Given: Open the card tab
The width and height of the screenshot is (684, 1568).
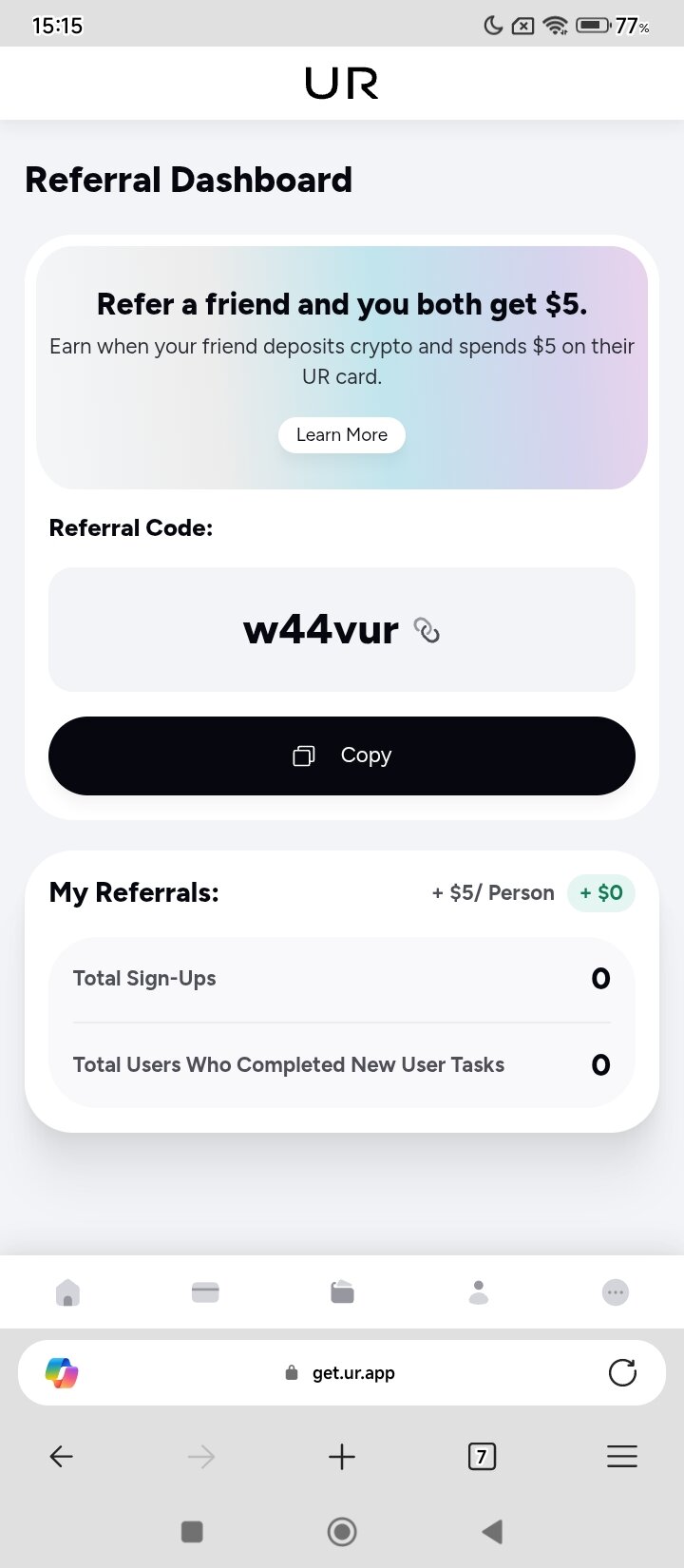Looking at the screenshot, I should [205, 1292].
